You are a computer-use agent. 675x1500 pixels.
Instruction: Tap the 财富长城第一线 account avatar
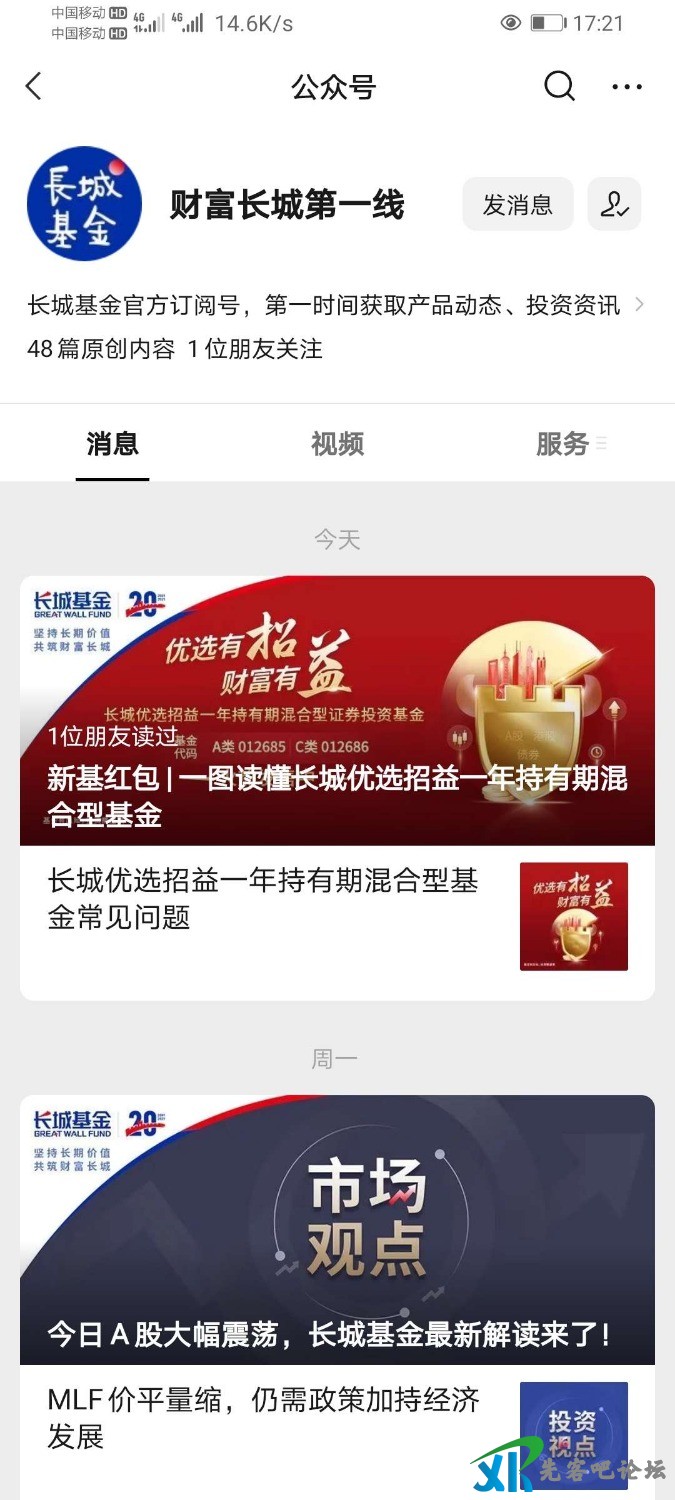(84, 204)
